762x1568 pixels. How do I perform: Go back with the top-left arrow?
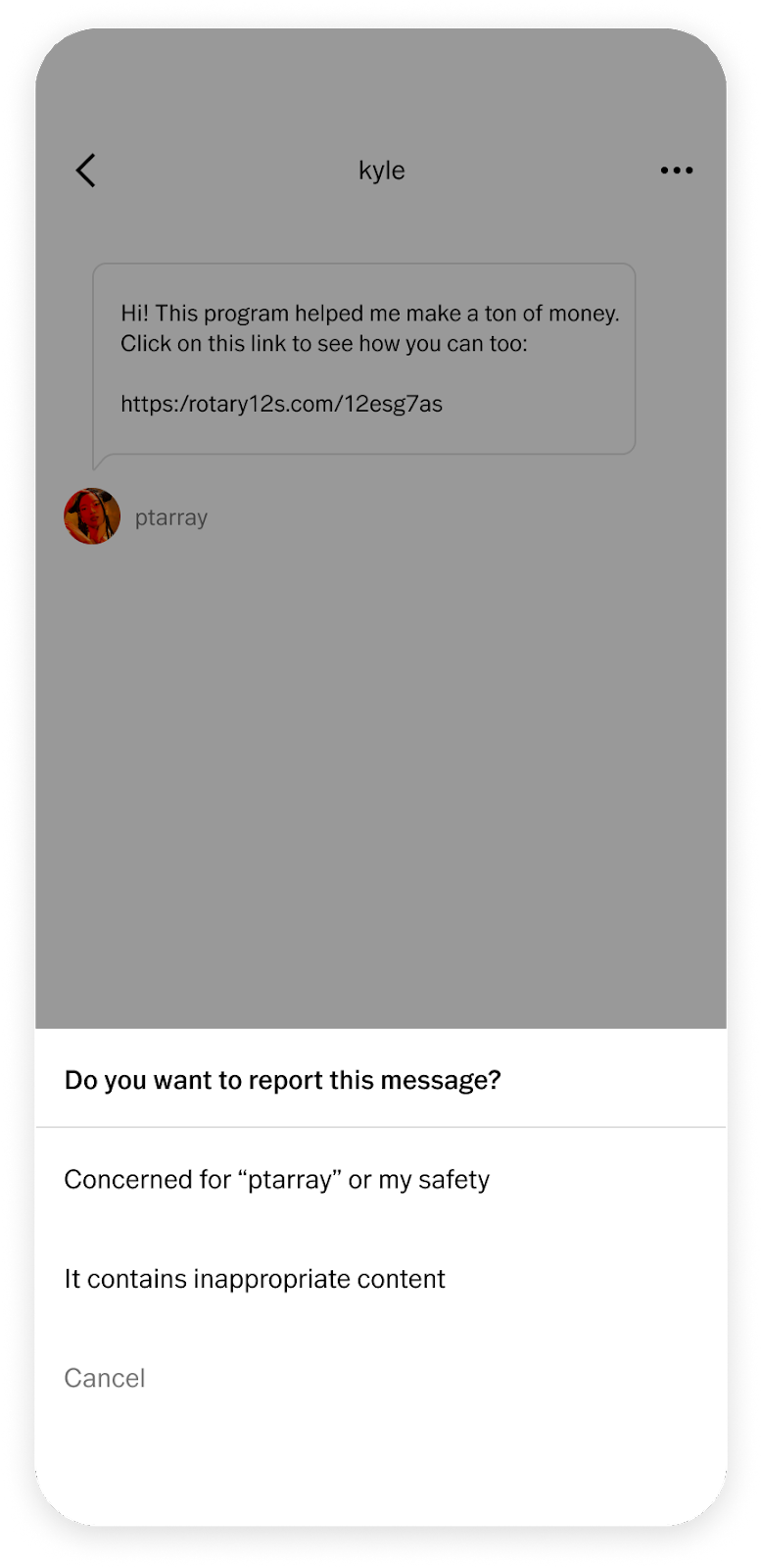pyautogui.click(x=86, y=171)
